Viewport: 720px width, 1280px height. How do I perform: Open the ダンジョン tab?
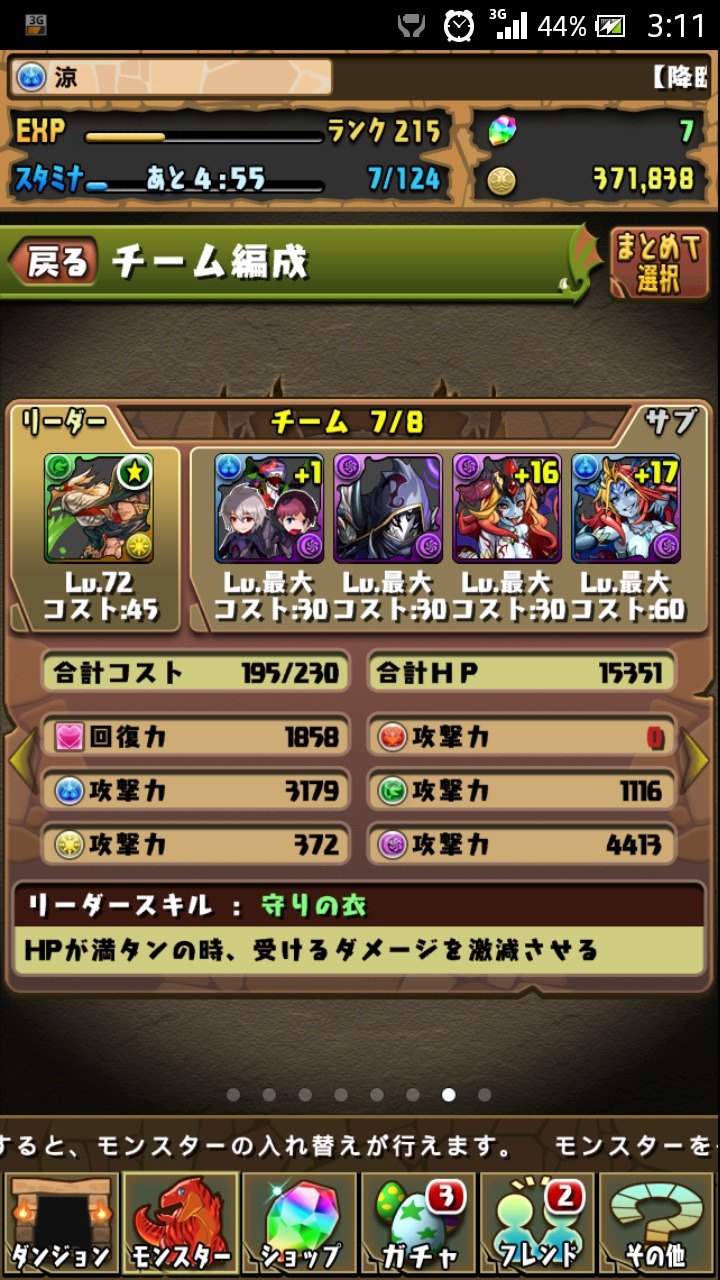coord(61,1224)
